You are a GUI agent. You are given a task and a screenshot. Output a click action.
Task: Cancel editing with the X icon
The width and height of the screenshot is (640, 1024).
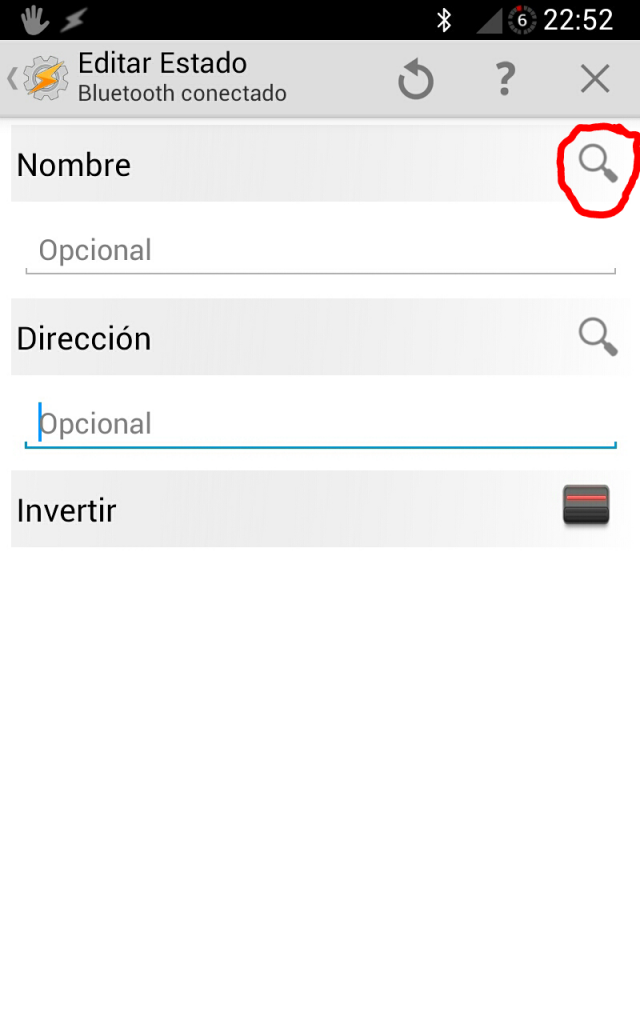click(x=595, y=79)
